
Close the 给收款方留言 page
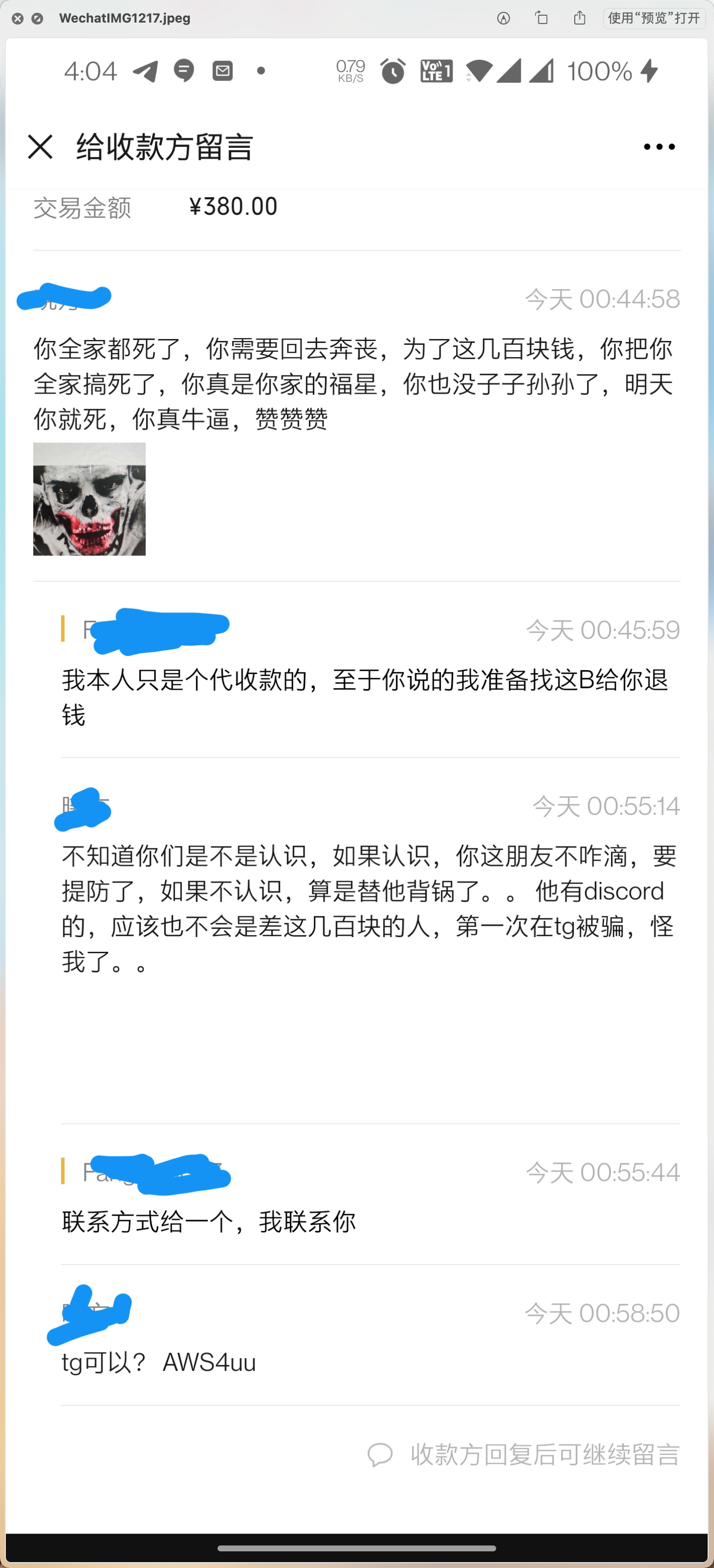[x=40, y=147]
